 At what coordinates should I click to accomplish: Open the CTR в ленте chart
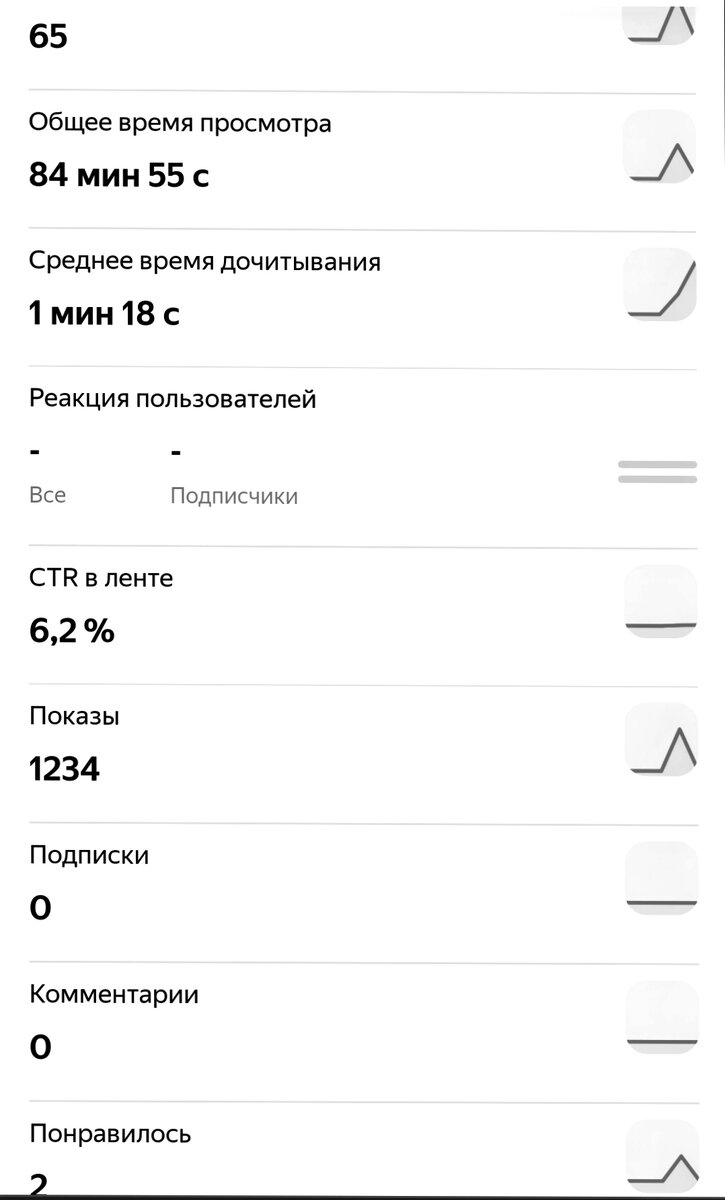click(x=660, y=601)
